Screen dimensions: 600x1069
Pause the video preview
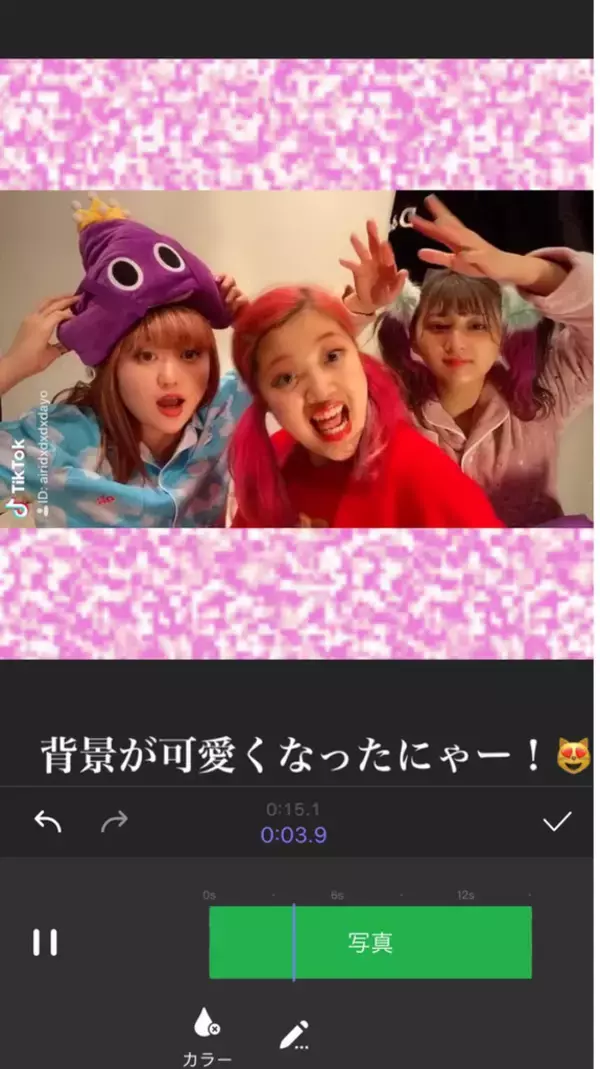click(45, 943)
